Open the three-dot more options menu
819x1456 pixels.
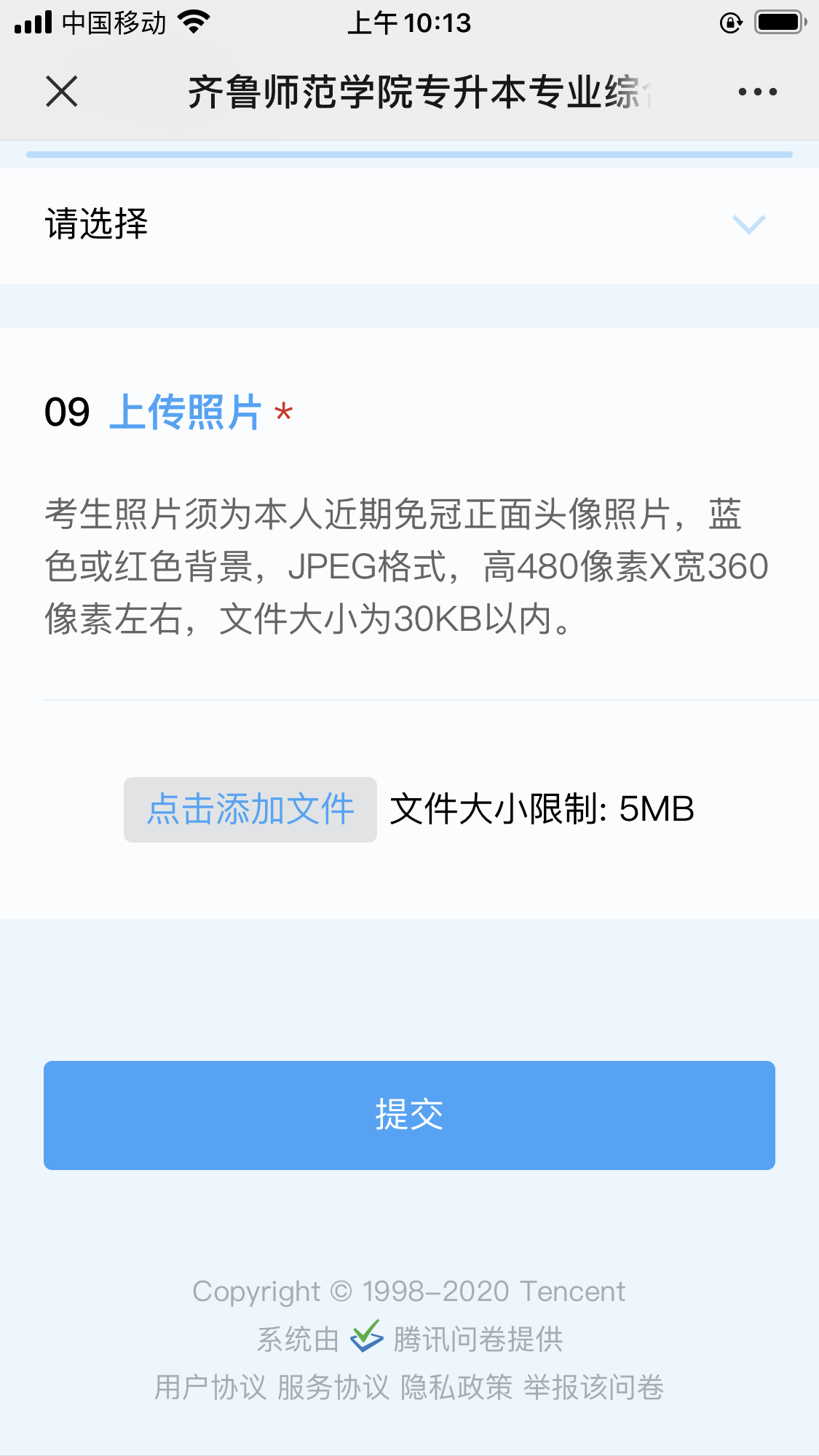click(x=757, y=92)
